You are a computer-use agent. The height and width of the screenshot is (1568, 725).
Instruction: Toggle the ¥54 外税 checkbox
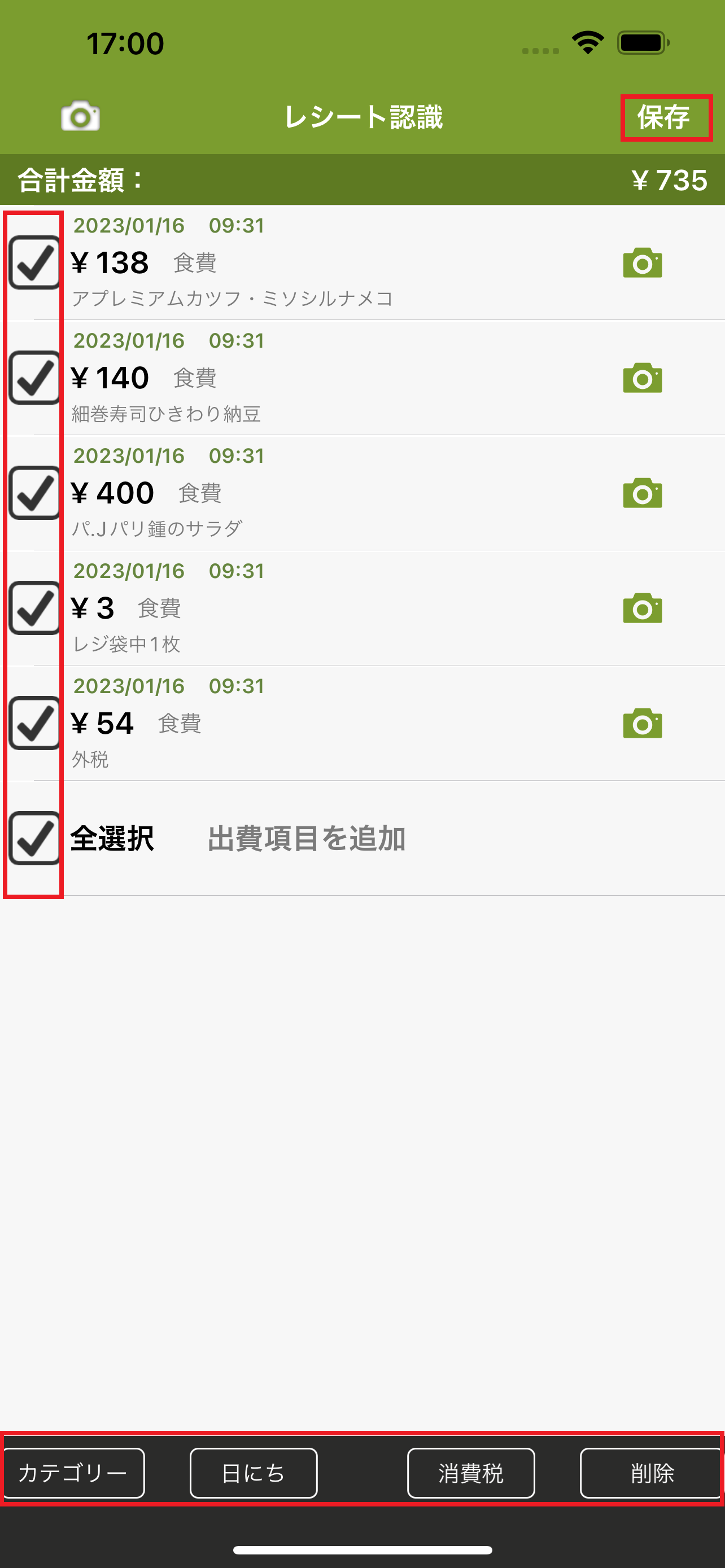(x=34, y=722)
